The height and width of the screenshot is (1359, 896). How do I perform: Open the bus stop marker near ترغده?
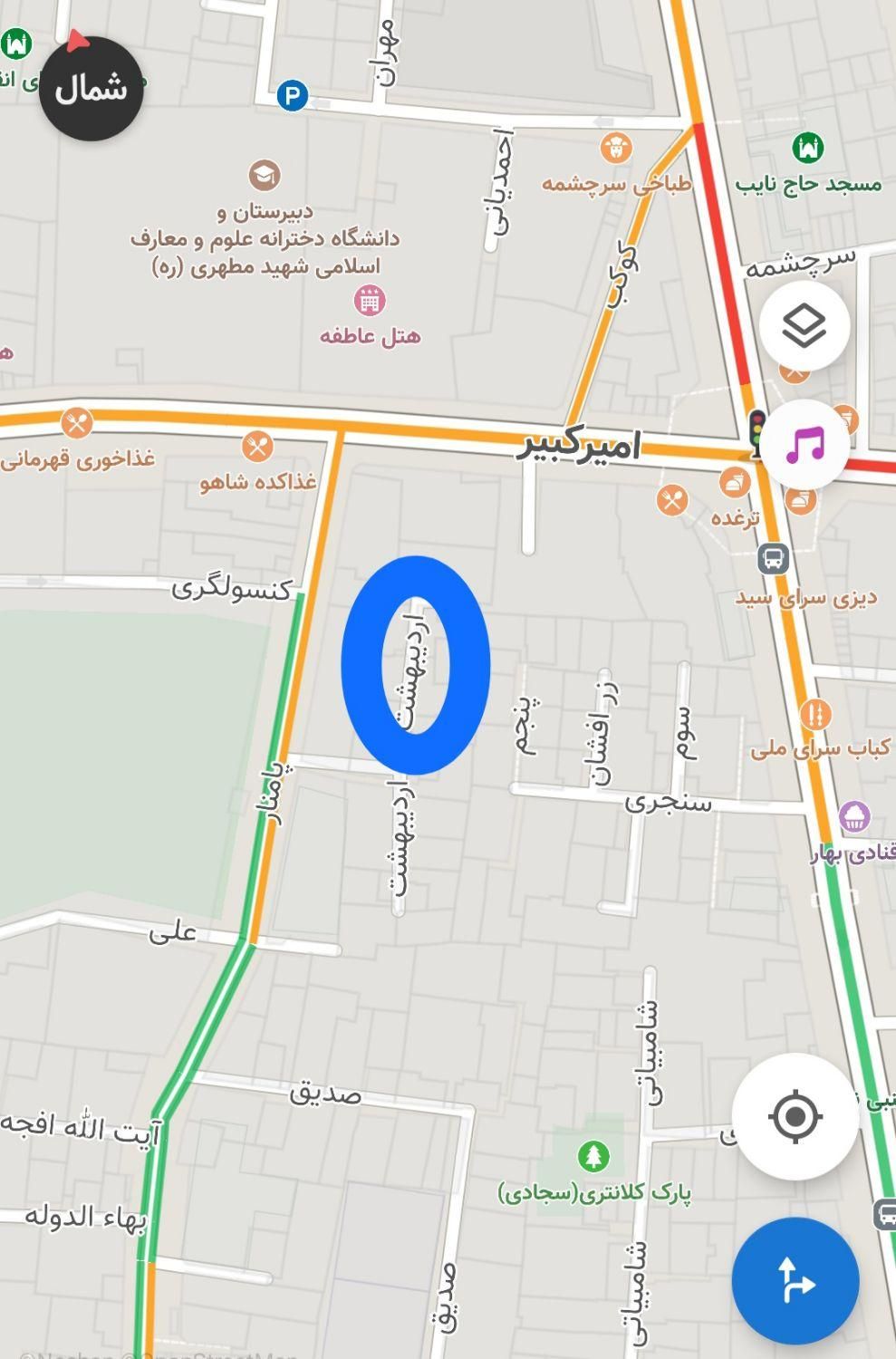coord(773,558)
